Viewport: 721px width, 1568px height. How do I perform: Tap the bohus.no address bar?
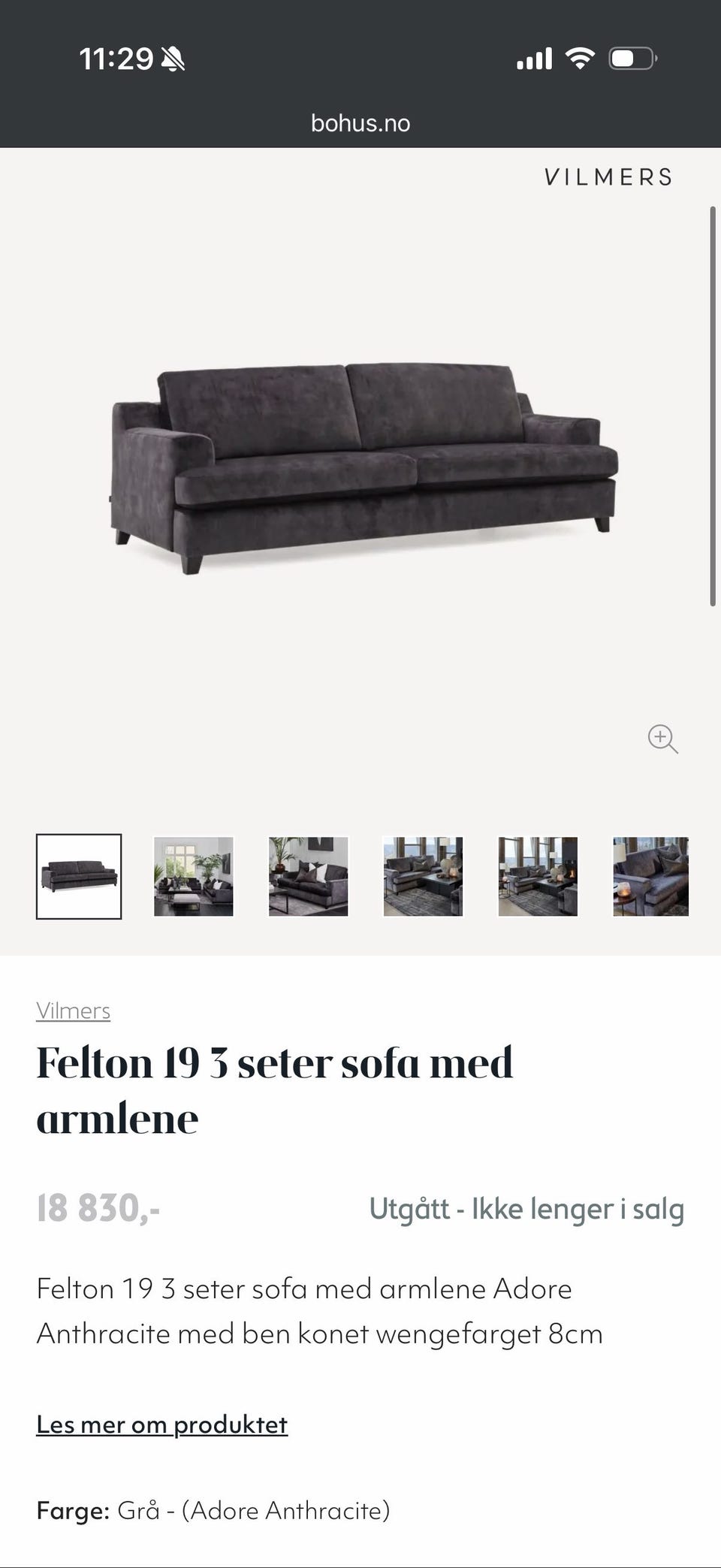pyautogui.click(x=360, y=123)
